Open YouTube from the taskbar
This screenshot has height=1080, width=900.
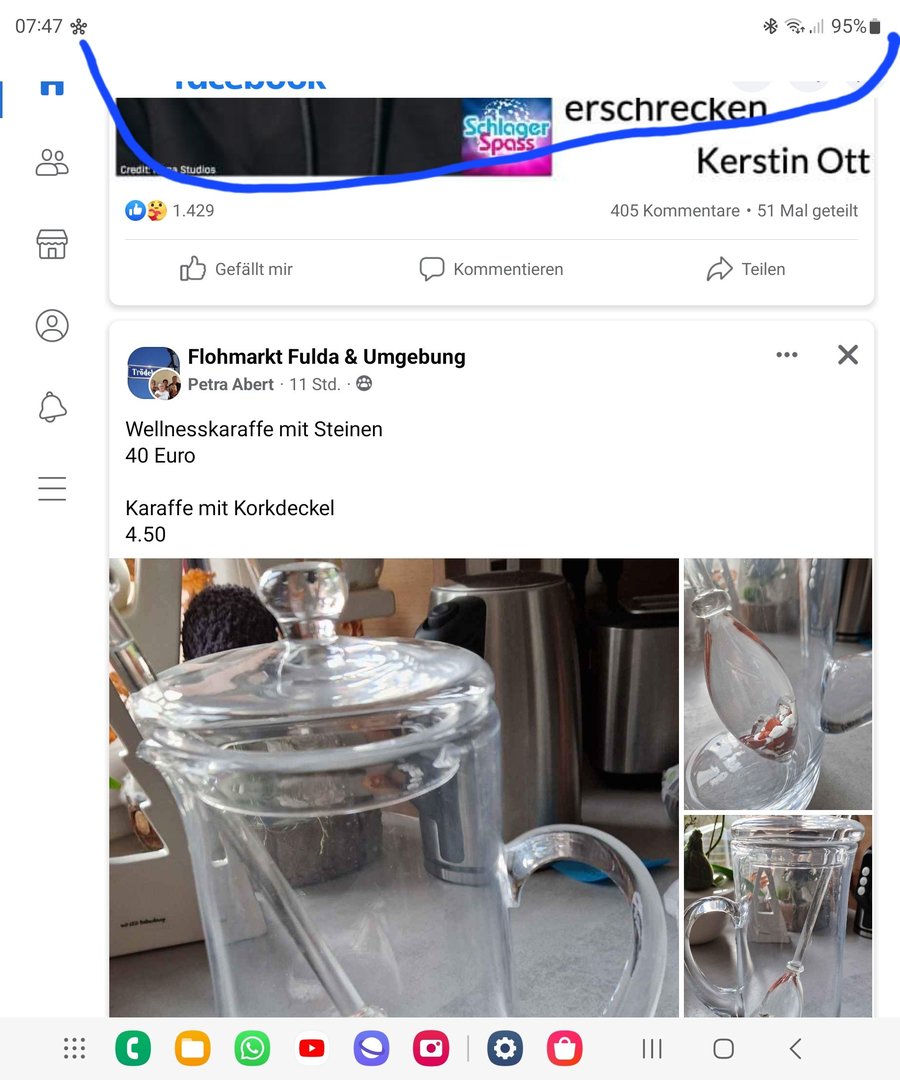pos(312,1048)
